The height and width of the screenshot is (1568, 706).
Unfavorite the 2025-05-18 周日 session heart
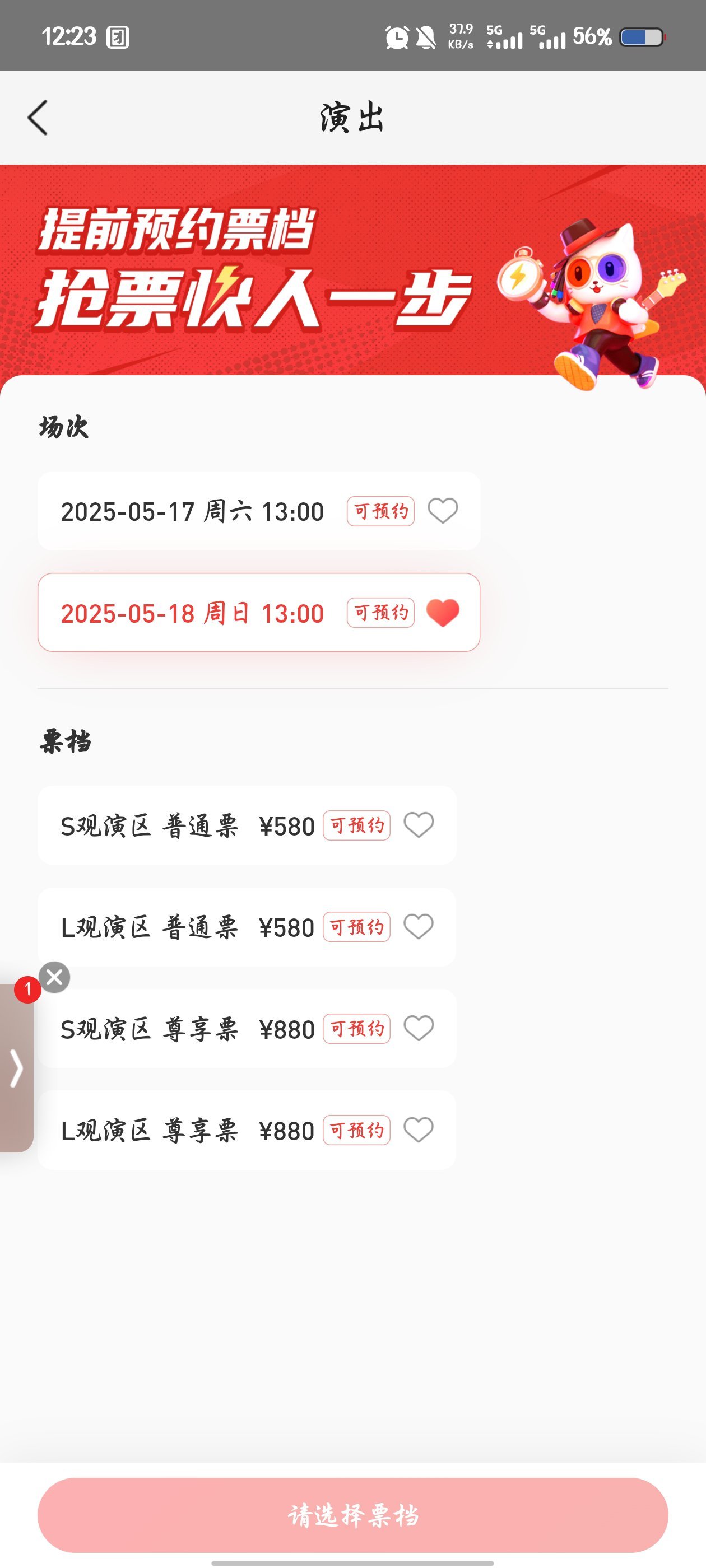pos(443,612)
